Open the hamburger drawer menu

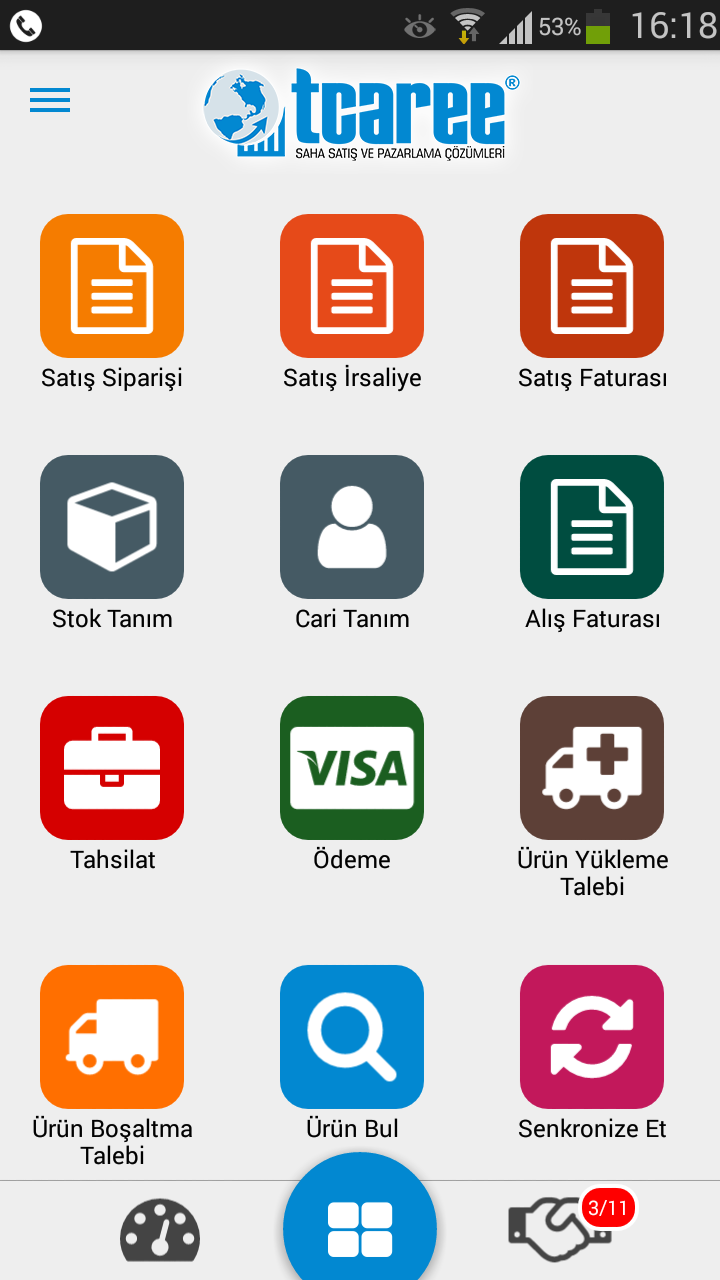point(50,100)
